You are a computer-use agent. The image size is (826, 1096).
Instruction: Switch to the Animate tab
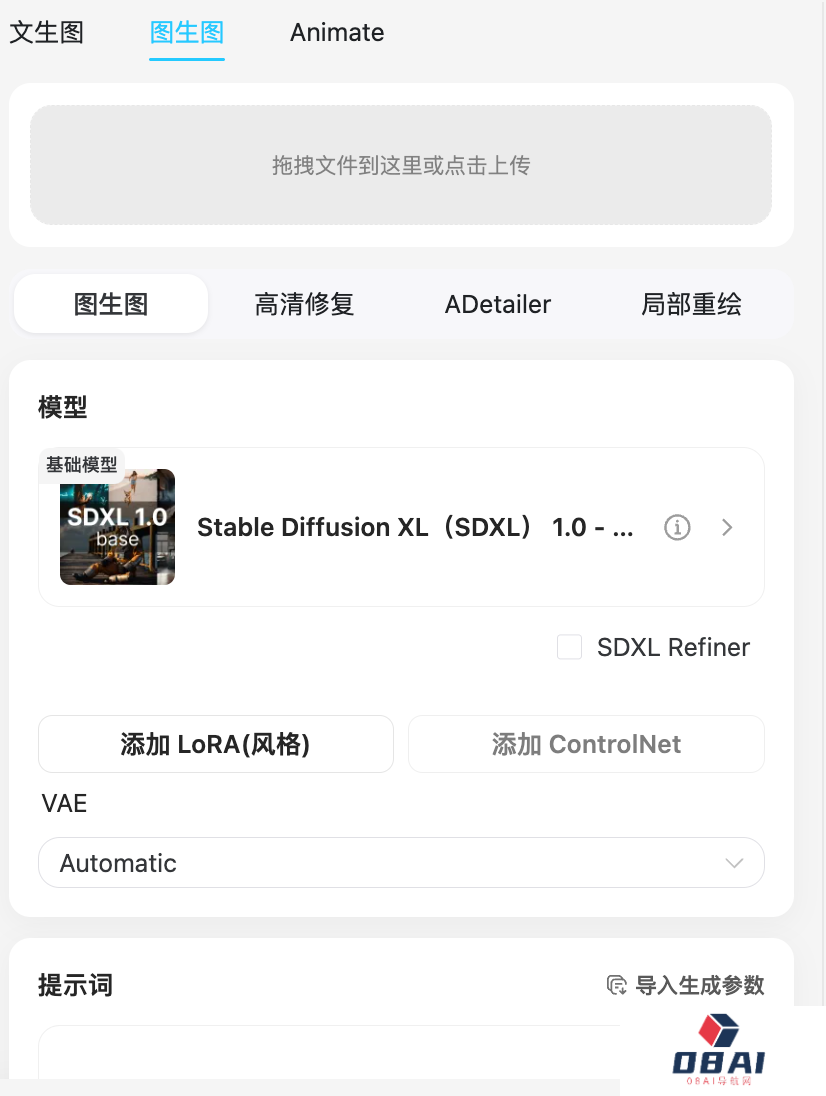336,33
